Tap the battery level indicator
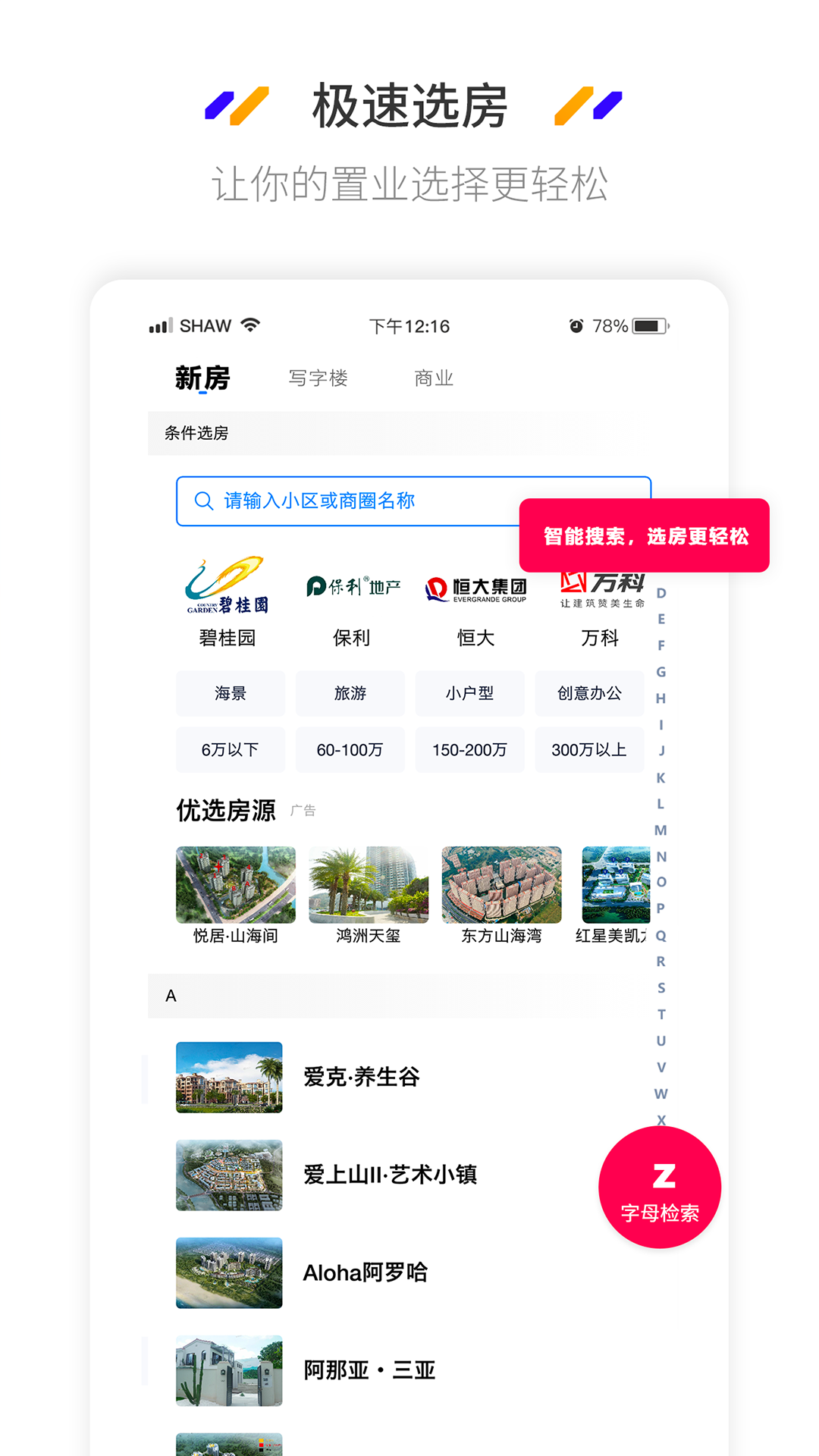Image resolution: width=819 pixels, height=1456 pixels. click(x=648, y=325)
